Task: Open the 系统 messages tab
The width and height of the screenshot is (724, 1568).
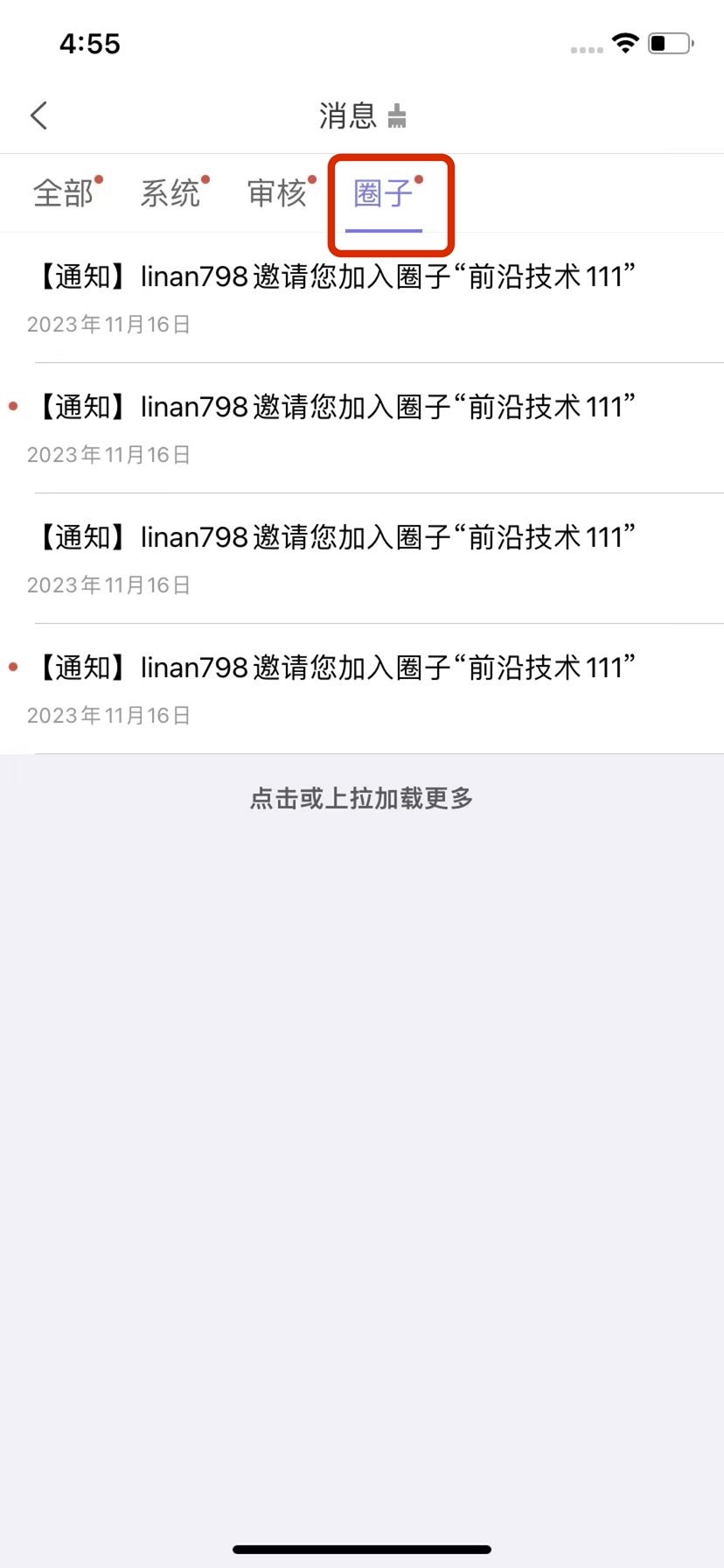Action: pyautogui.click(x=171, y=193)
